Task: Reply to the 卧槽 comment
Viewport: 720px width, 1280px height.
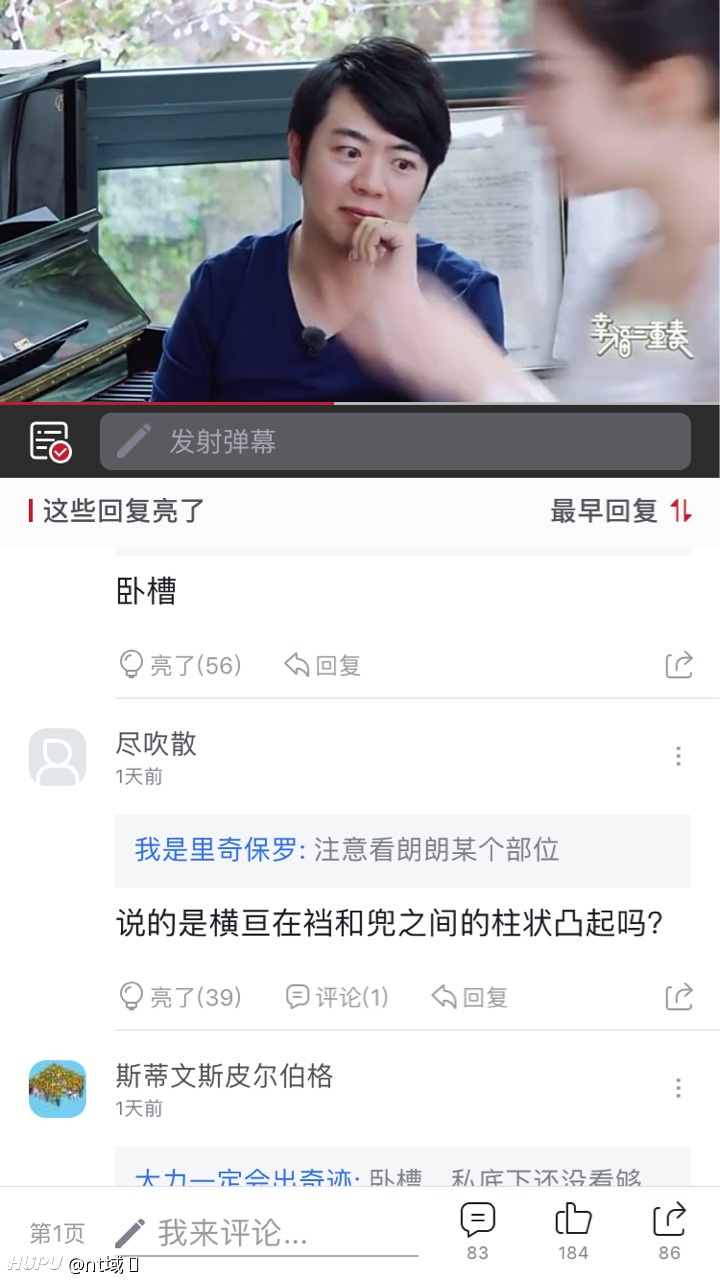Action: [x=322, y=665]
